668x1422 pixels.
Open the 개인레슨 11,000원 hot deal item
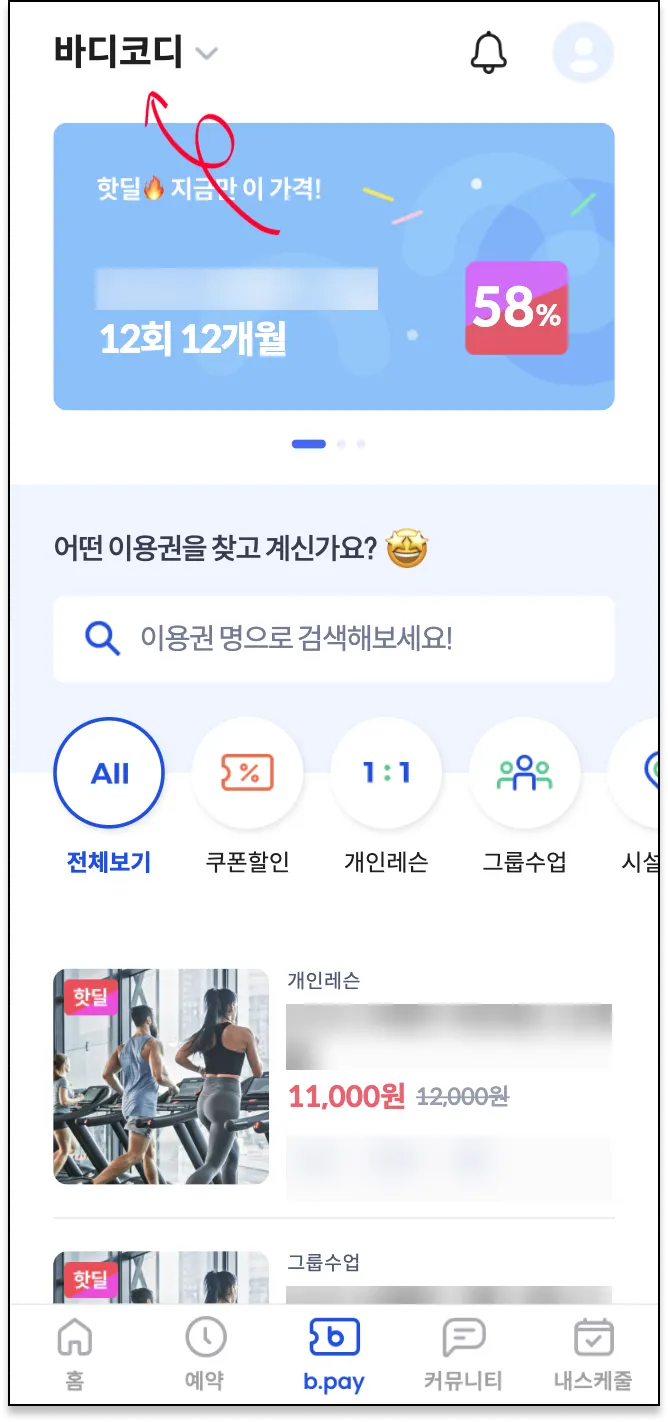[x=334, y=1076]
